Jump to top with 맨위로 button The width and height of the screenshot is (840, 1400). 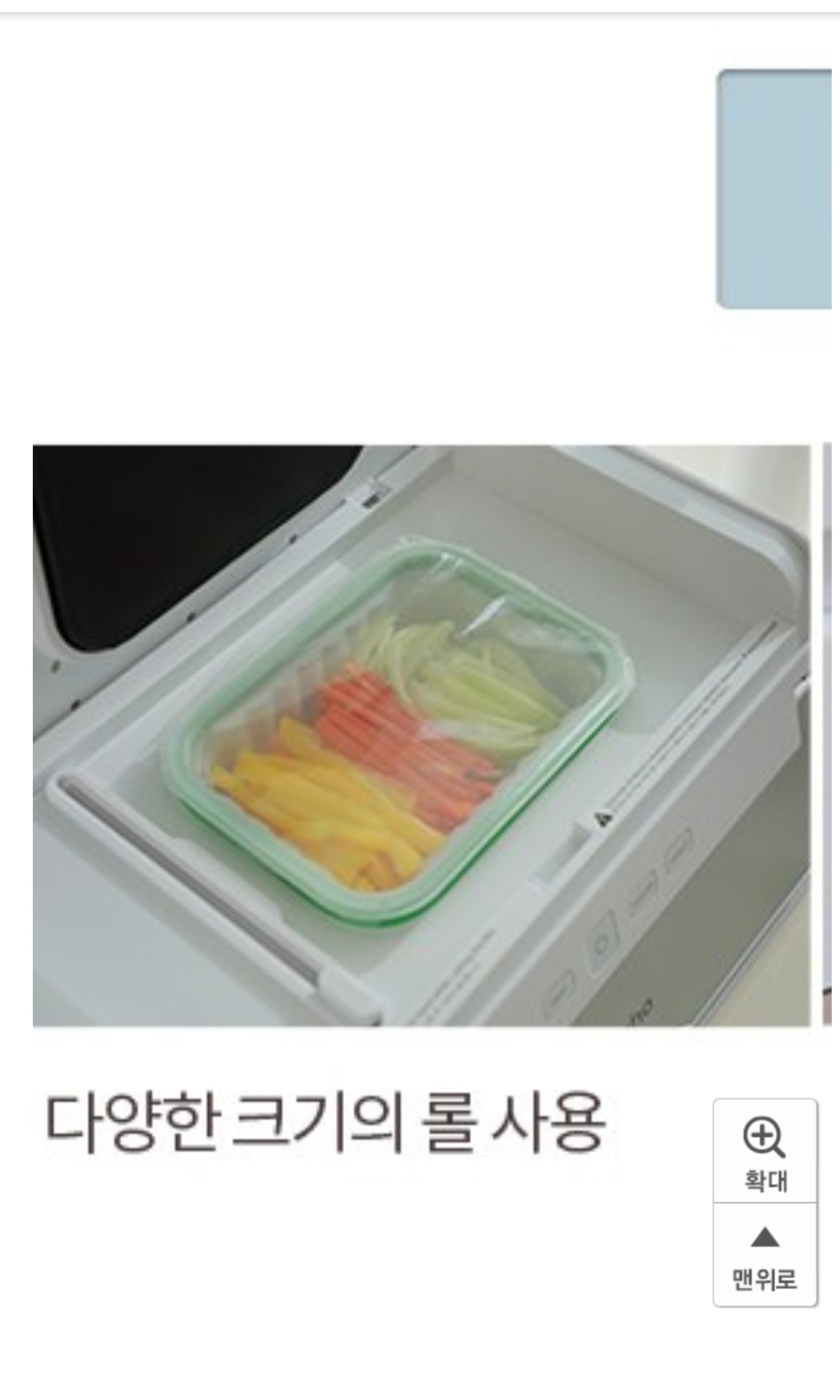coord(765,1255)
